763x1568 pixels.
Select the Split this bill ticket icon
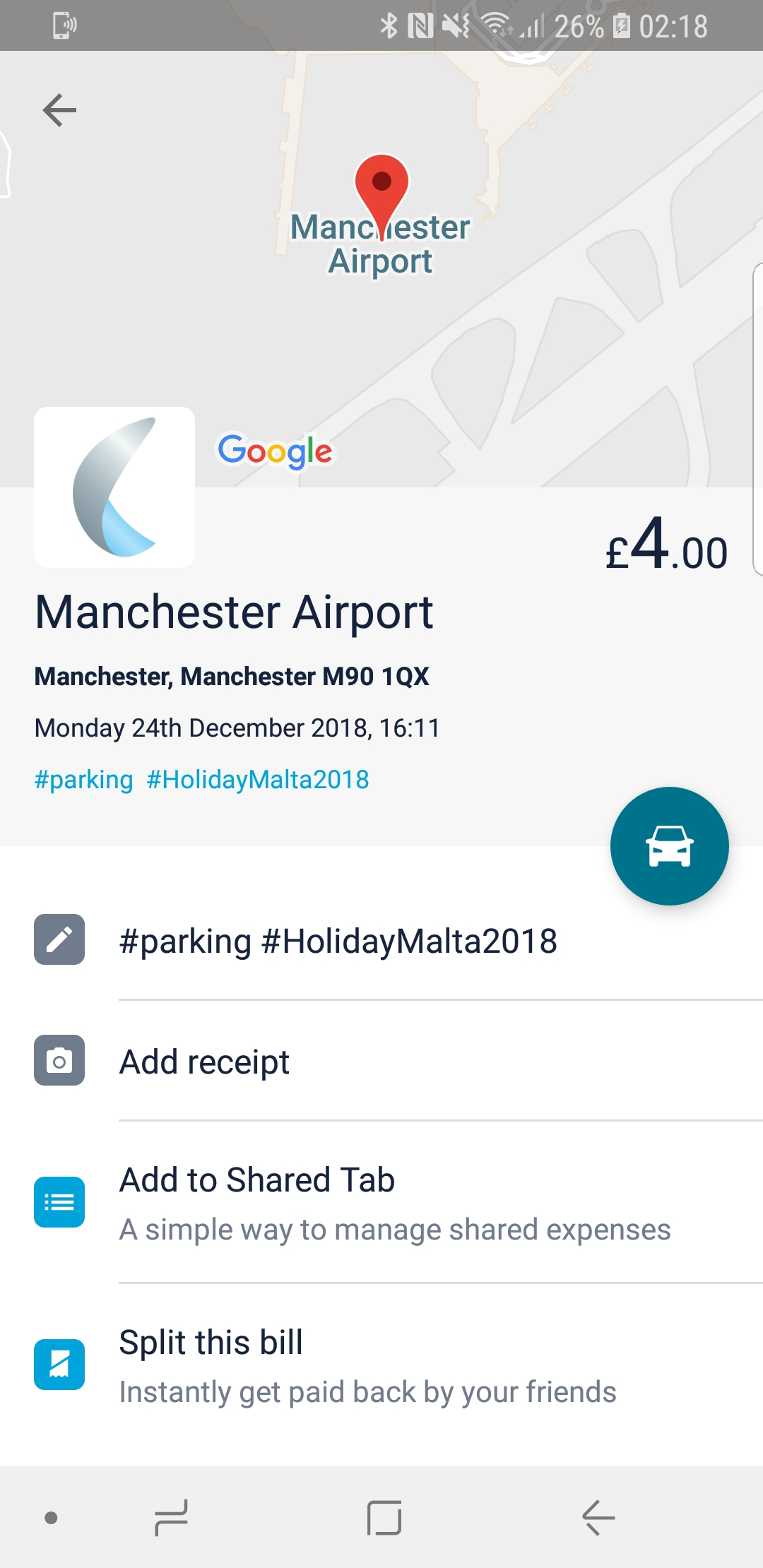[59, 1363]
